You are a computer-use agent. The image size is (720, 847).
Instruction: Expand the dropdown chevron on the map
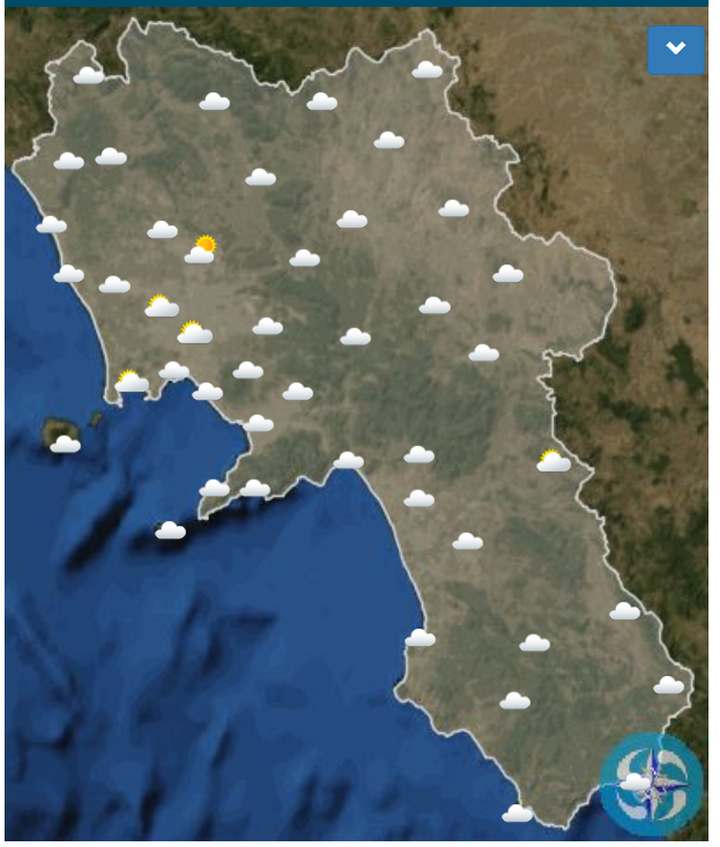click(x=676, y=49)
